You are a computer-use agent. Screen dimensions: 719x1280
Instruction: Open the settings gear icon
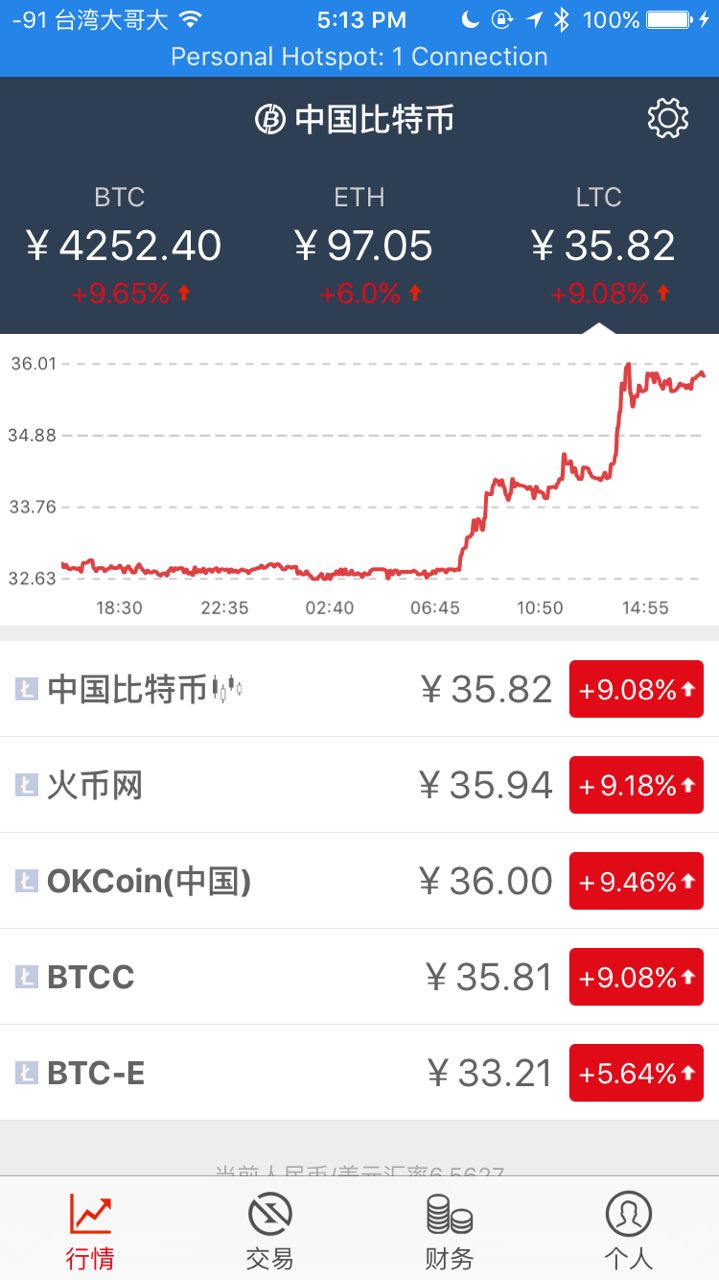[x=668, y=119]
